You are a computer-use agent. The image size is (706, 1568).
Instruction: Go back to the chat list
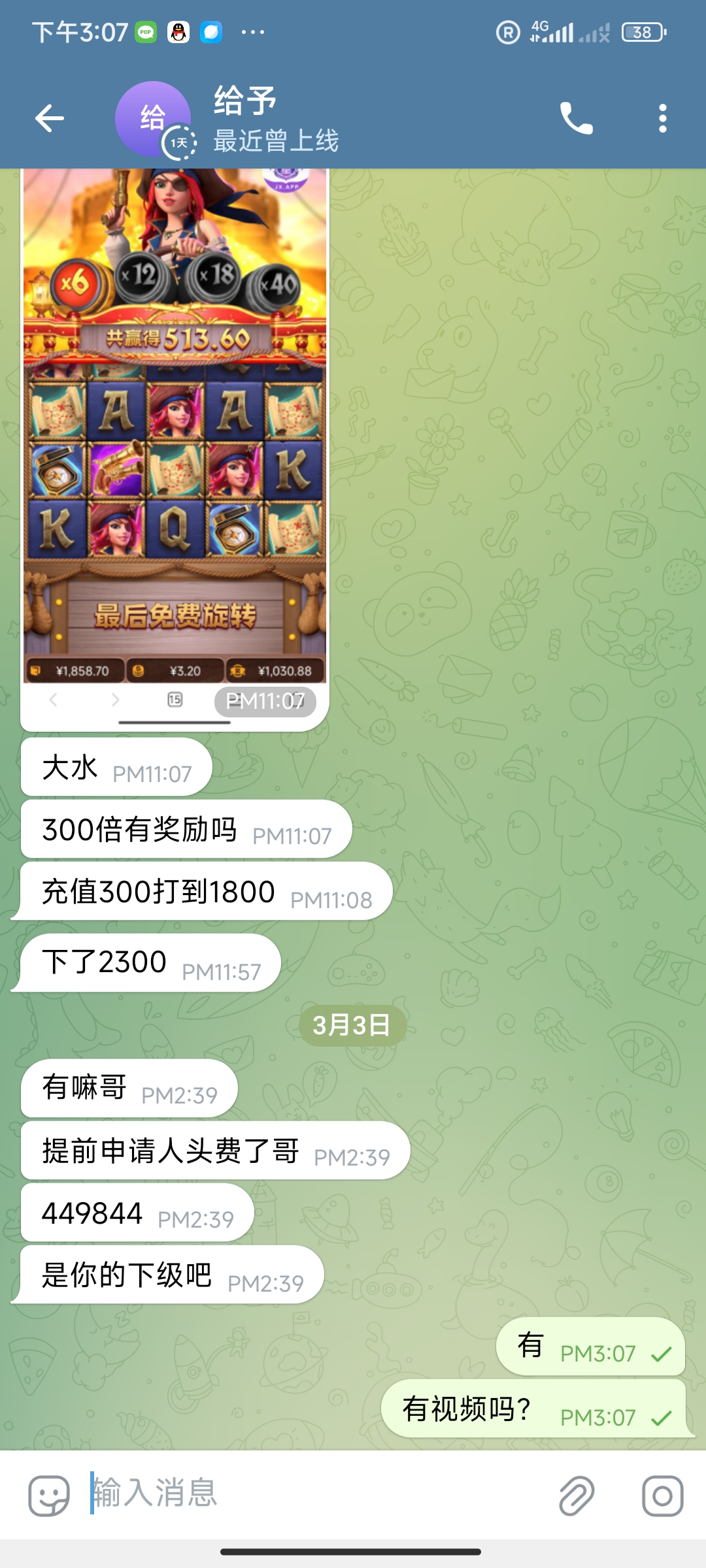point(49,118)
